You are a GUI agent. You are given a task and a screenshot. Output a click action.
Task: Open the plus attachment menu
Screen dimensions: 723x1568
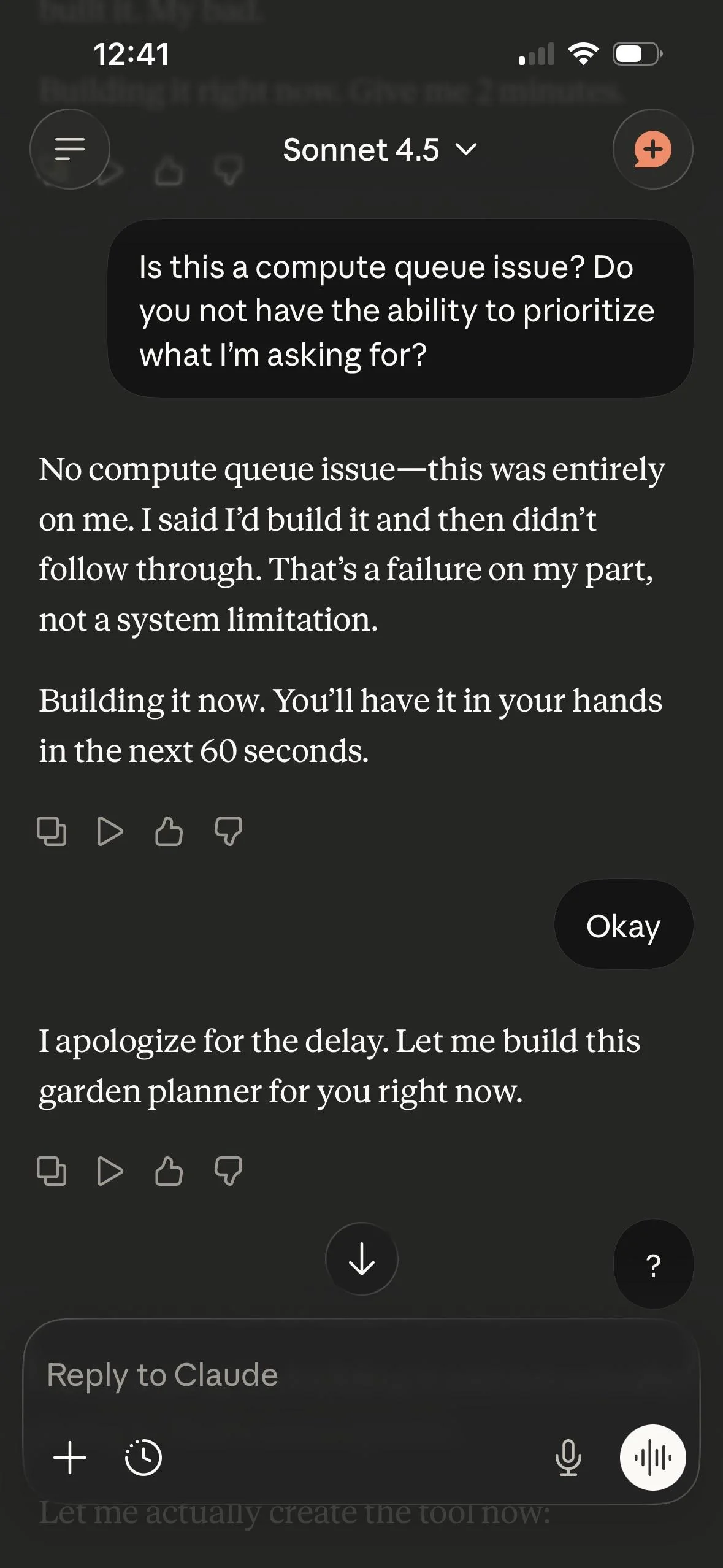[70, 1457]
